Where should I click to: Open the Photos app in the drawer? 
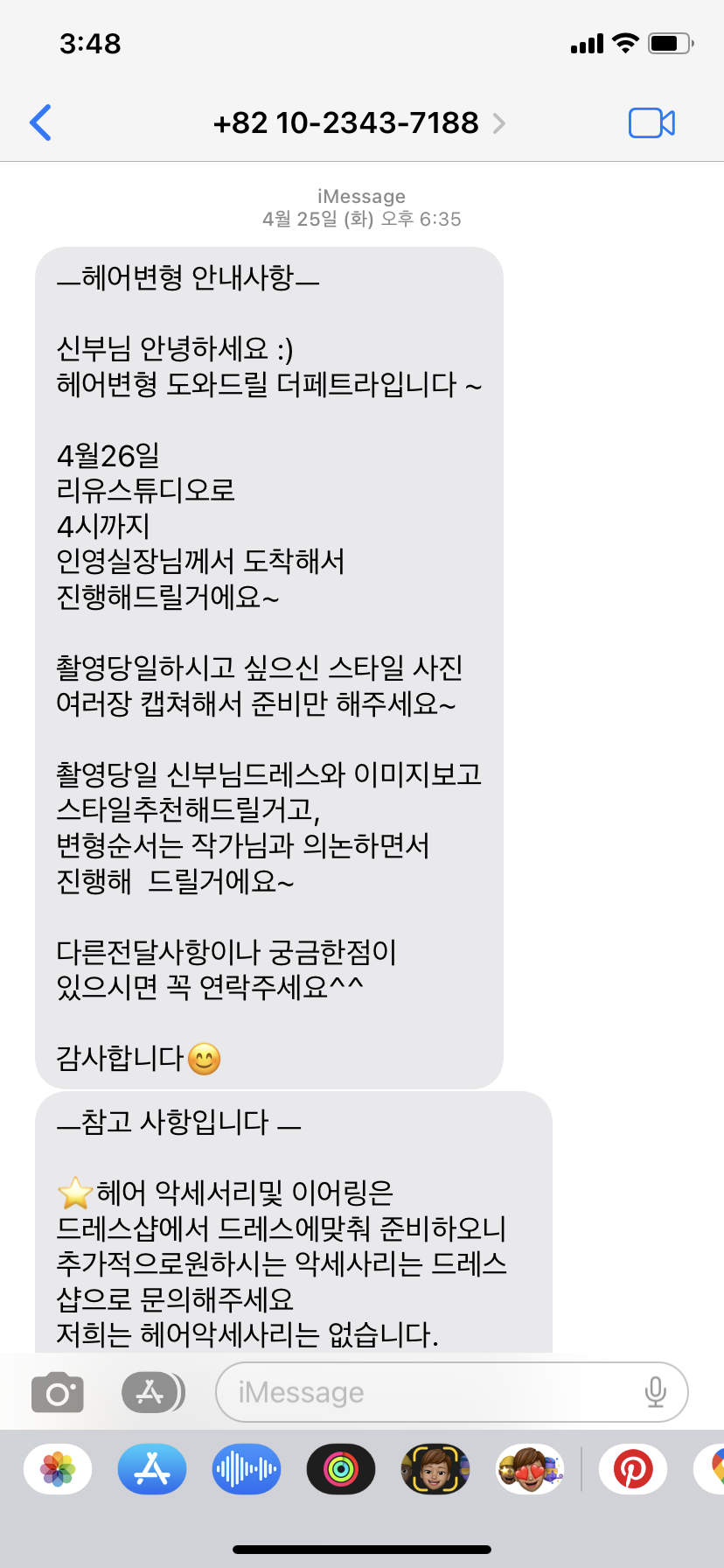58,1469
